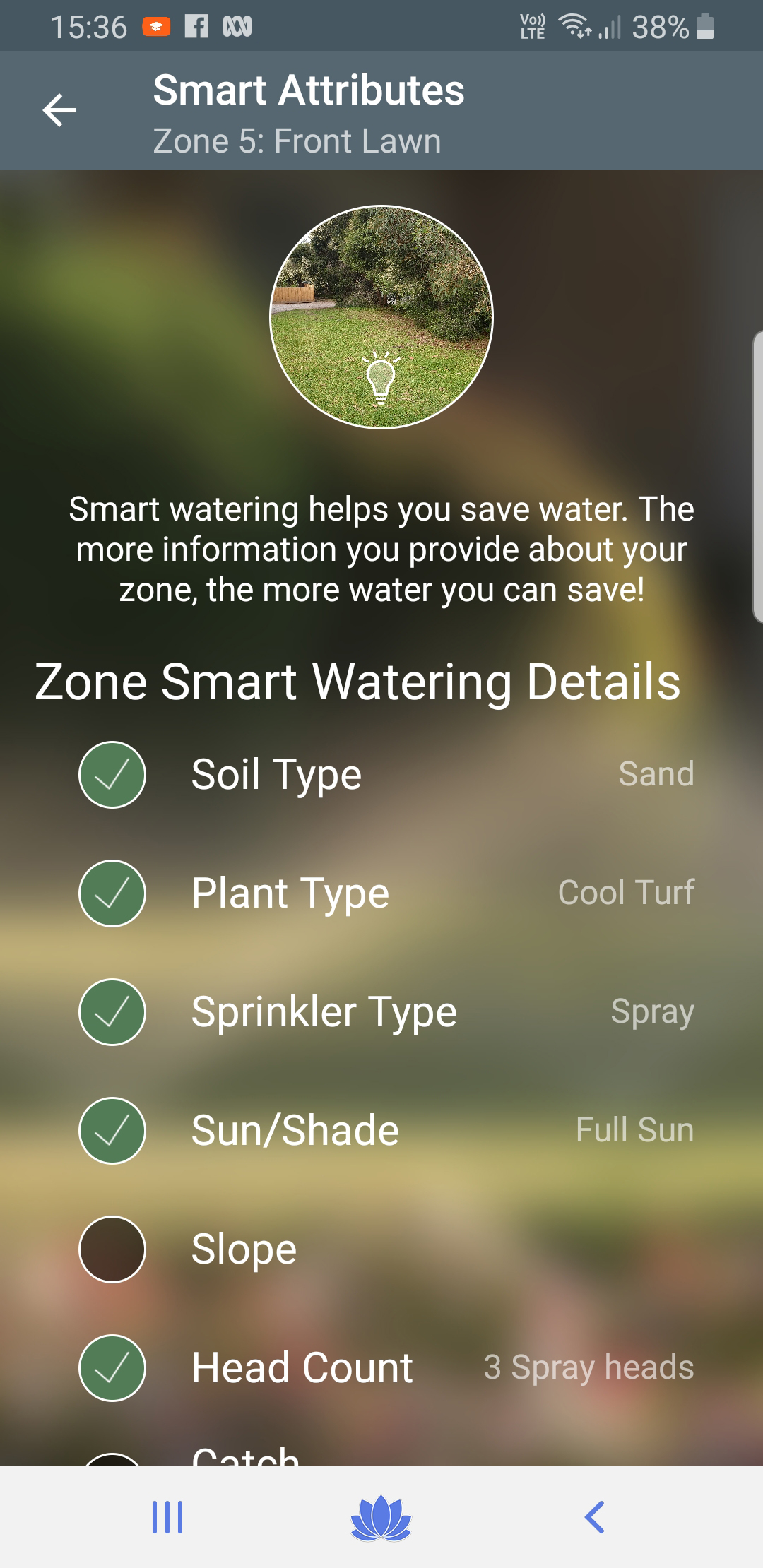Tap the back arrow in the header
763x1568 pixels.
(x=60, y=111)
